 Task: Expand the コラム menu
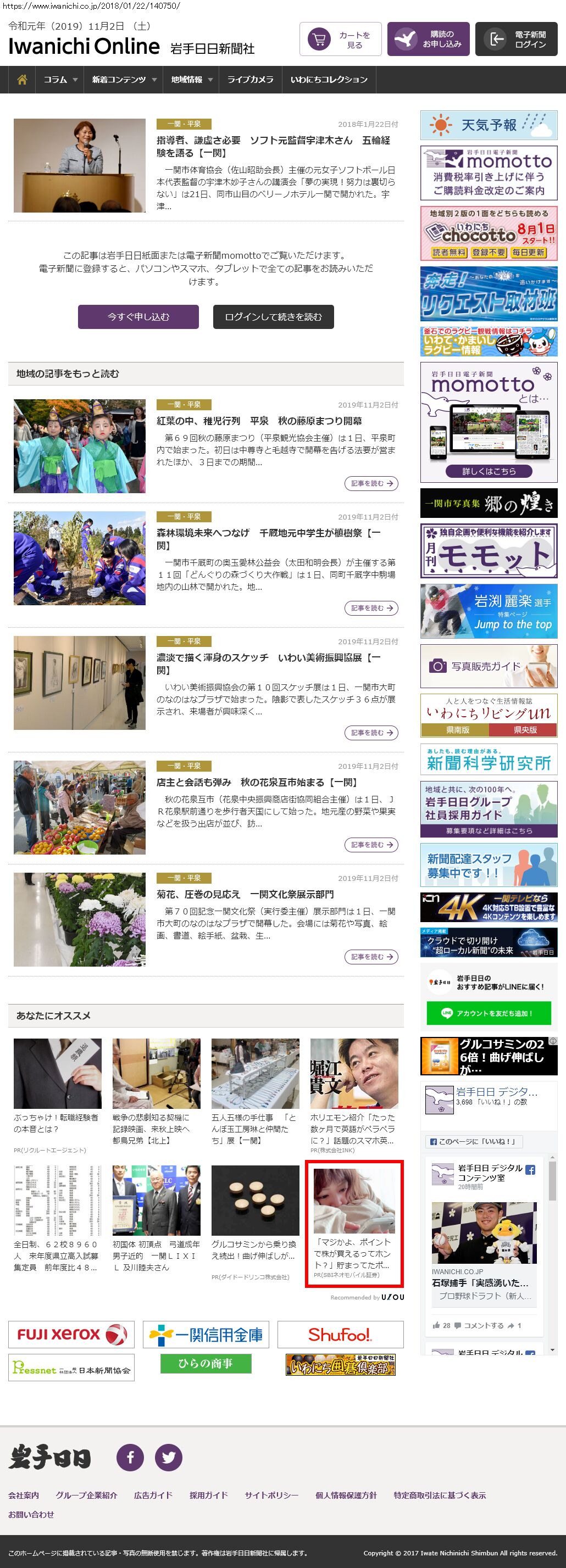60,80
